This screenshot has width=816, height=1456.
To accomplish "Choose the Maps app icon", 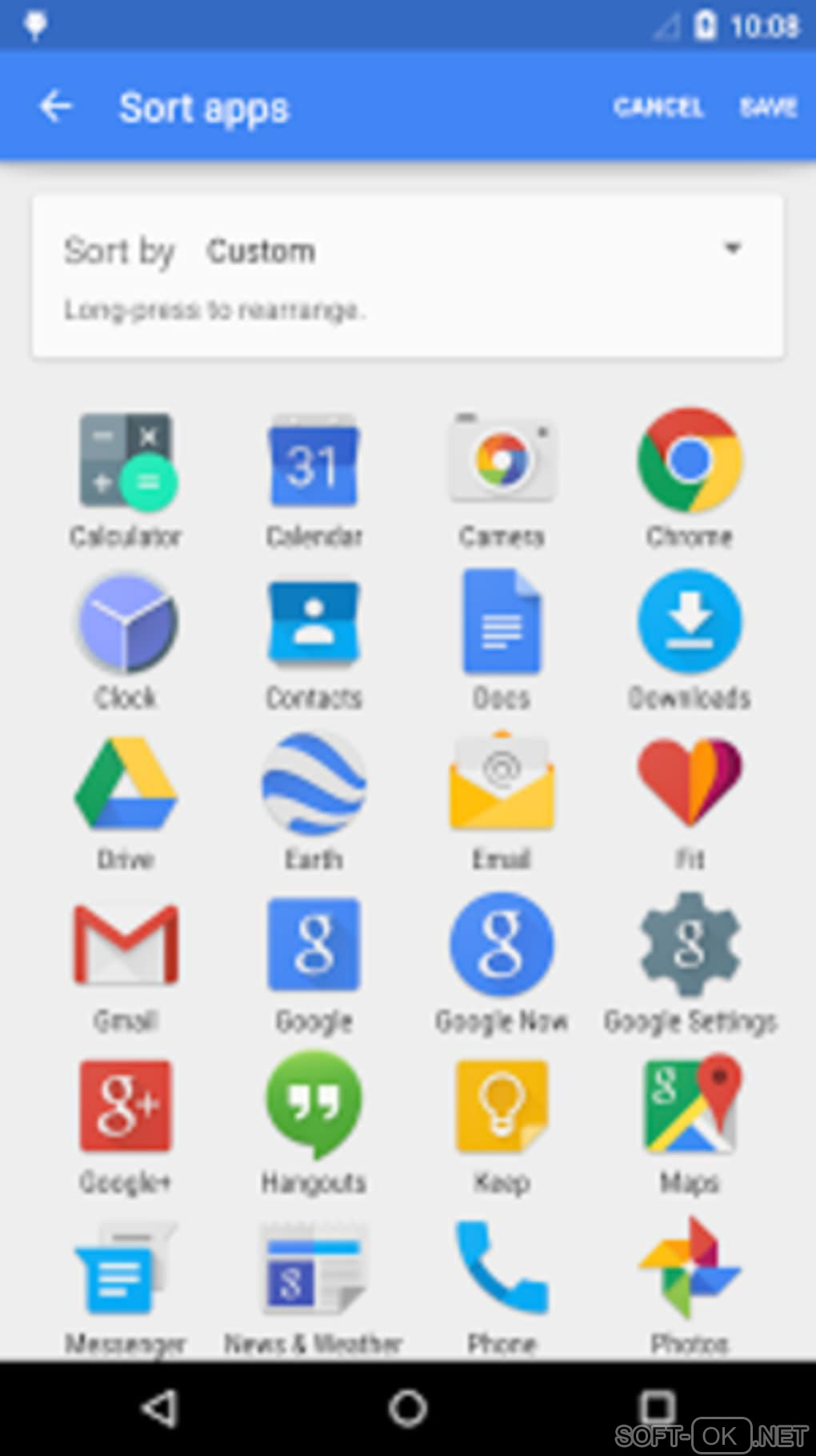I will coord(690,1105).
